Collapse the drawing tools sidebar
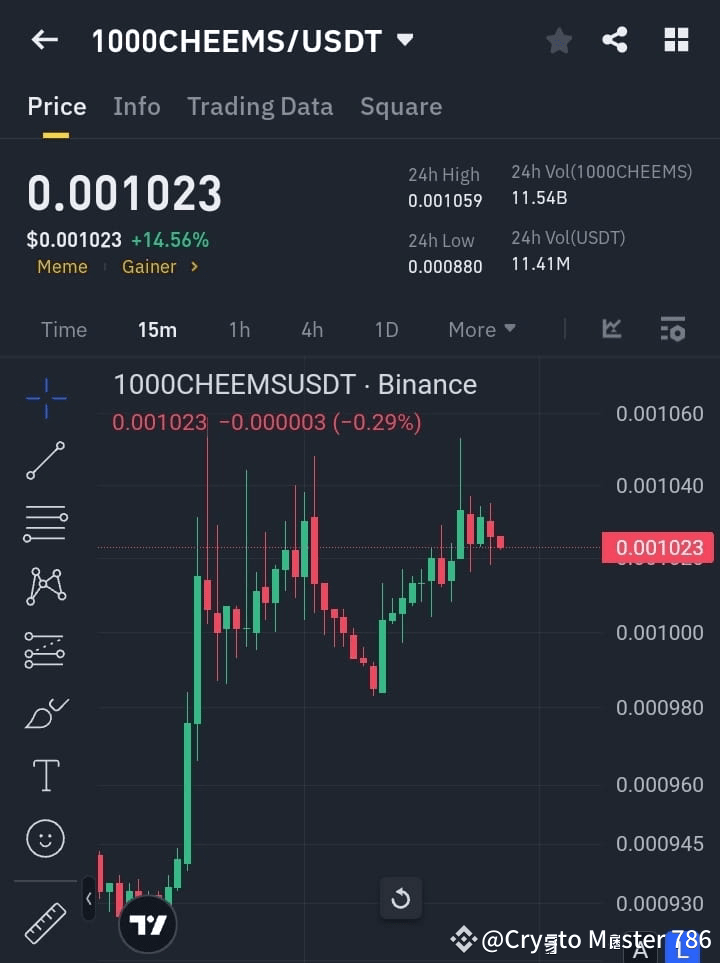Image resolution: width=720 pixels, height=963 pixels. [89, 899]
